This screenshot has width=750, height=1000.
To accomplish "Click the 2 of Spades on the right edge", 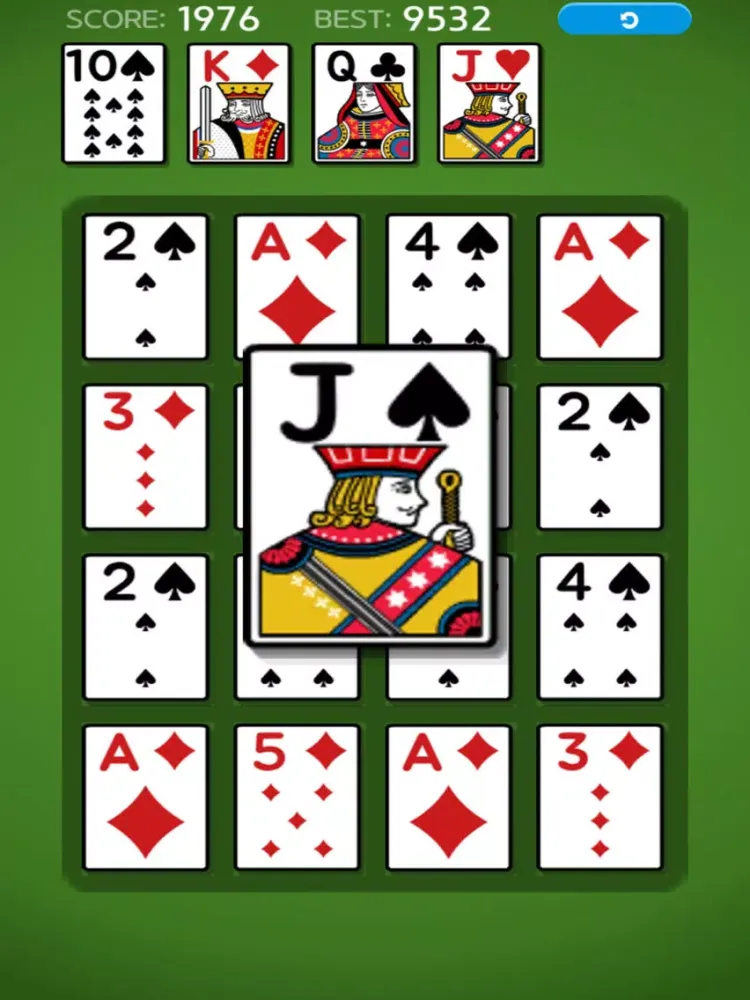I will [x=600, y=455].
